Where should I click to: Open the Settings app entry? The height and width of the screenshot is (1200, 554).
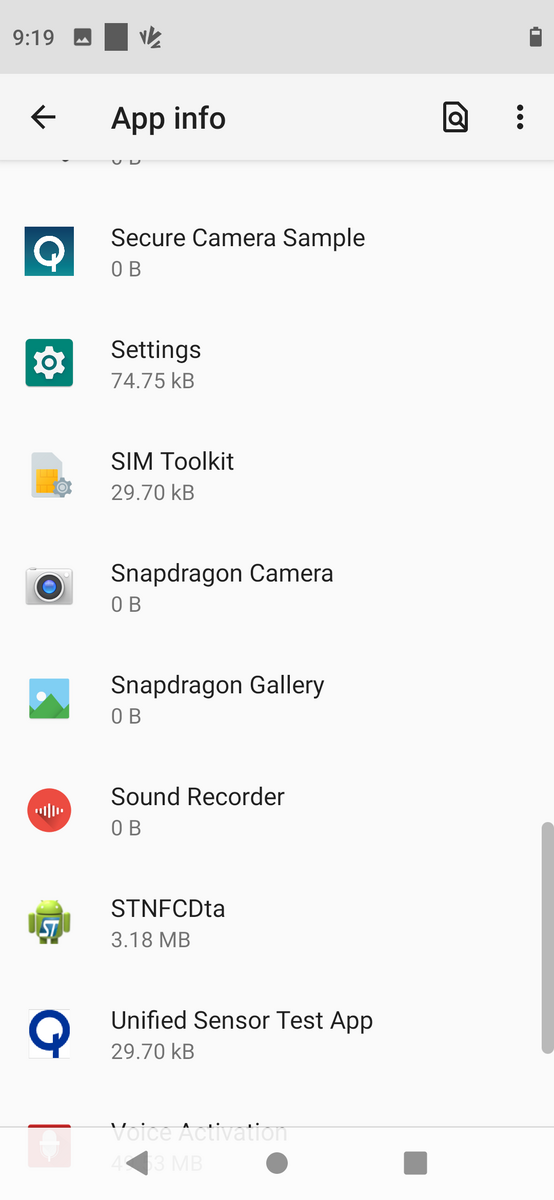(277, 363)
